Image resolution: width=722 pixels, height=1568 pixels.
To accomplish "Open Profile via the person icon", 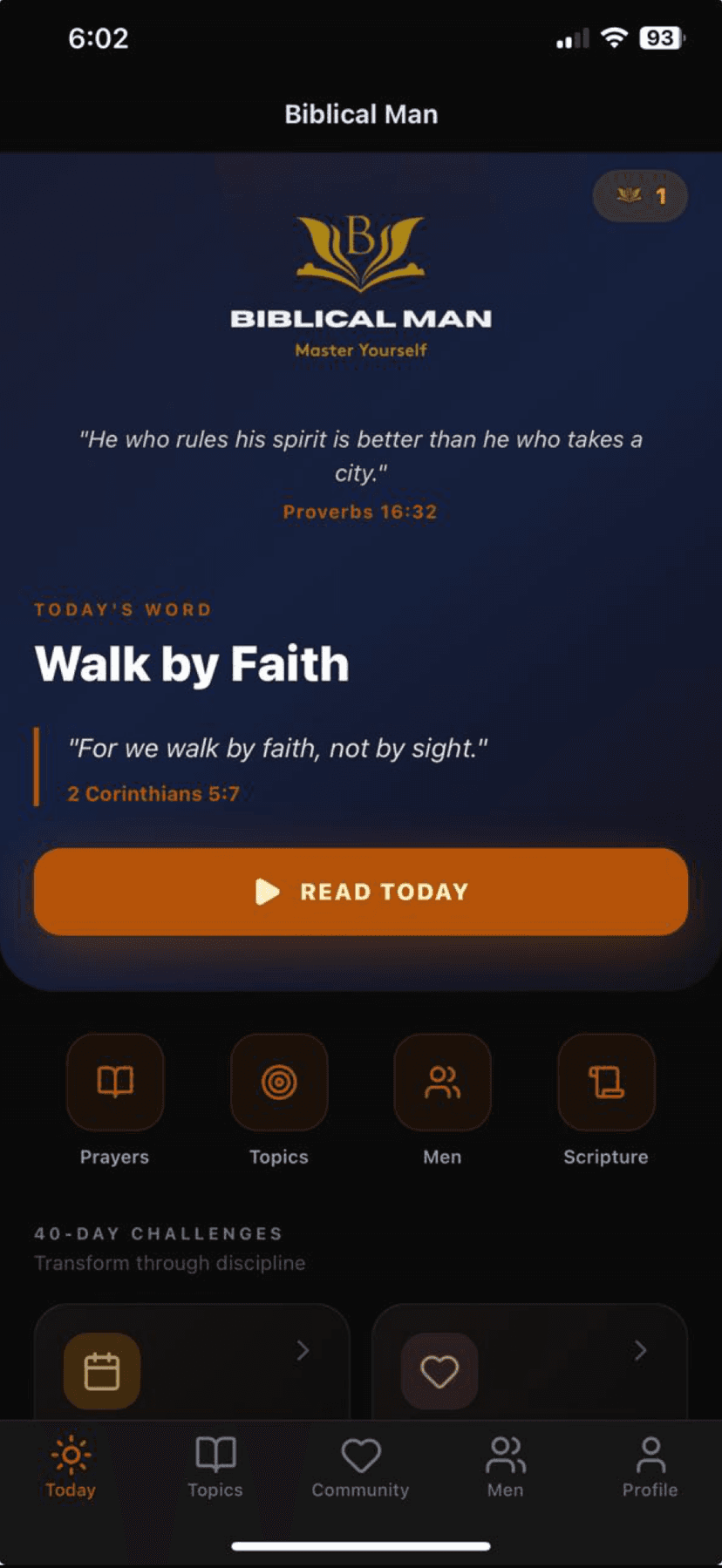I will coord(650,1454).
